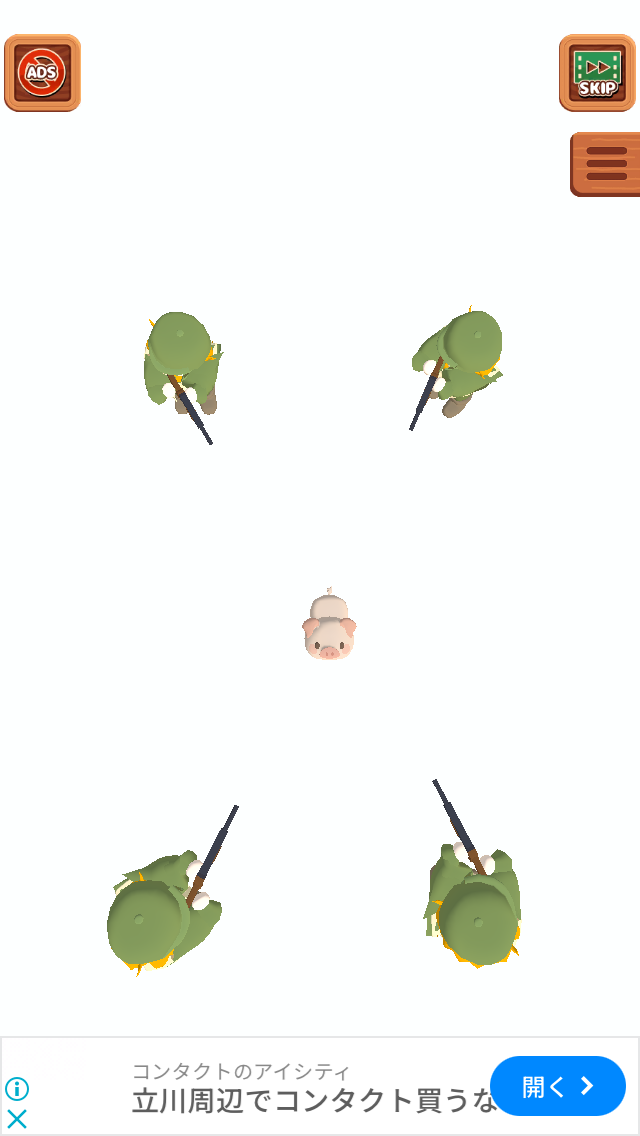The image size is (640, 1136).
Task: Tap the 開く button on the ad
Action: (x=557, y=1085)
